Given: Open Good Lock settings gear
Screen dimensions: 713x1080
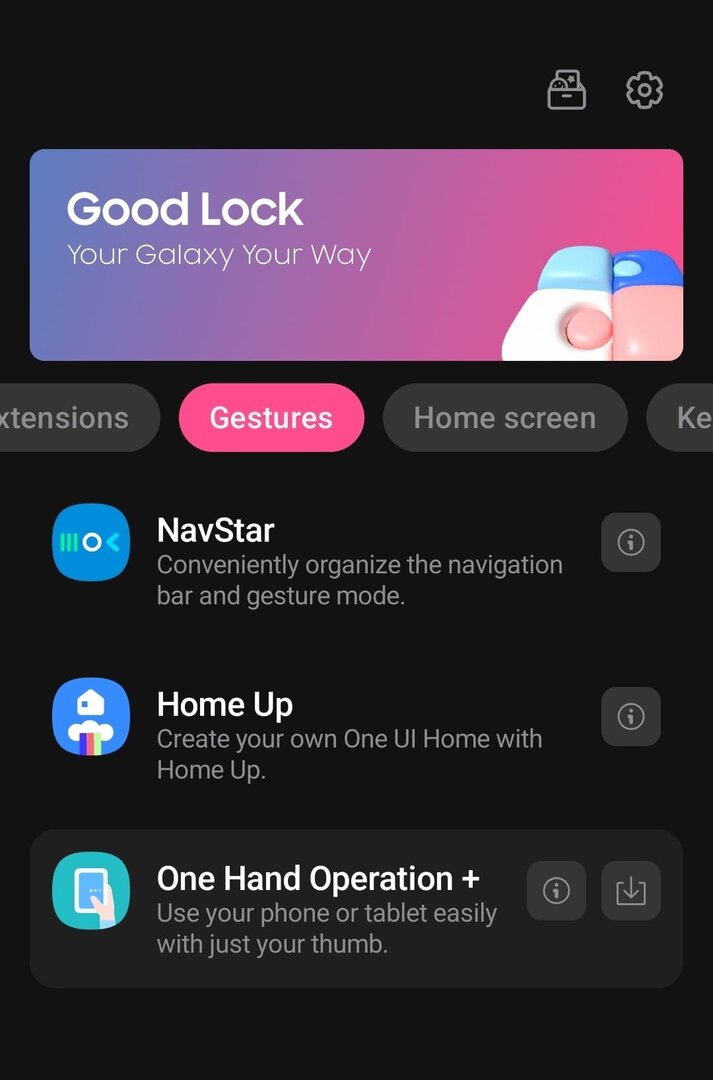Looking at the screenshot, I should click(644, 91).
